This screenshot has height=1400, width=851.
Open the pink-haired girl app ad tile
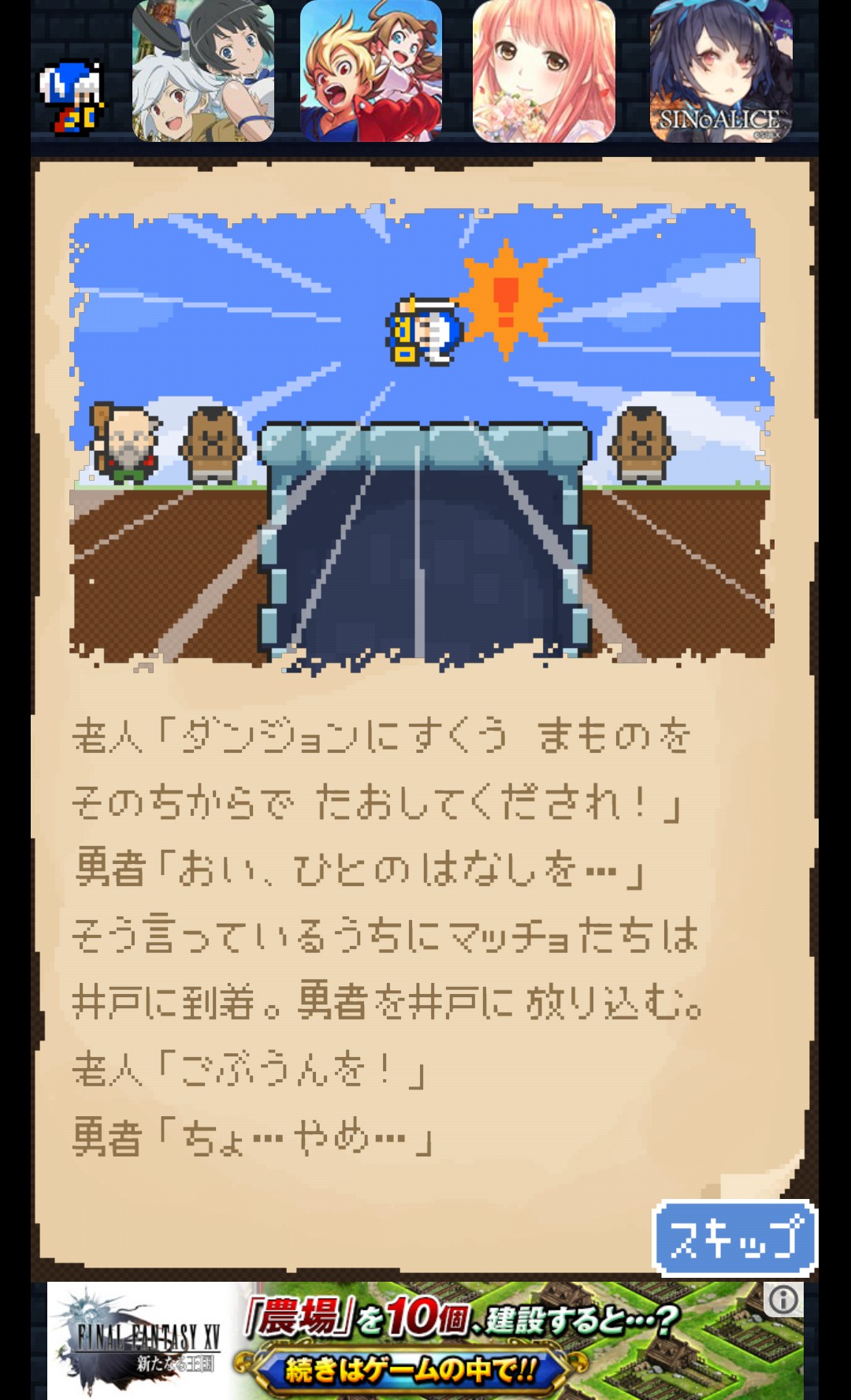point(544,71)
